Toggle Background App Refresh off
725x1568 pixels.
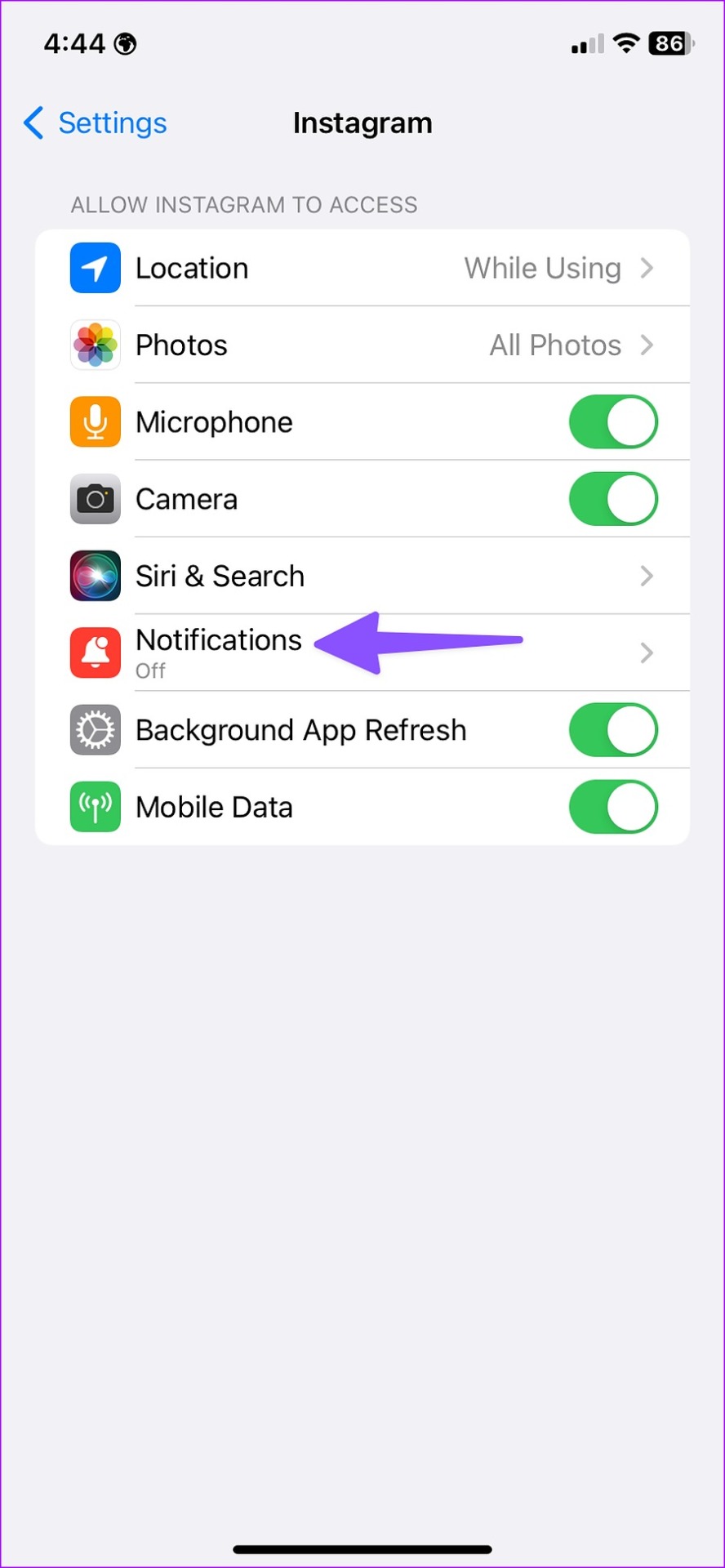(613, 730)
